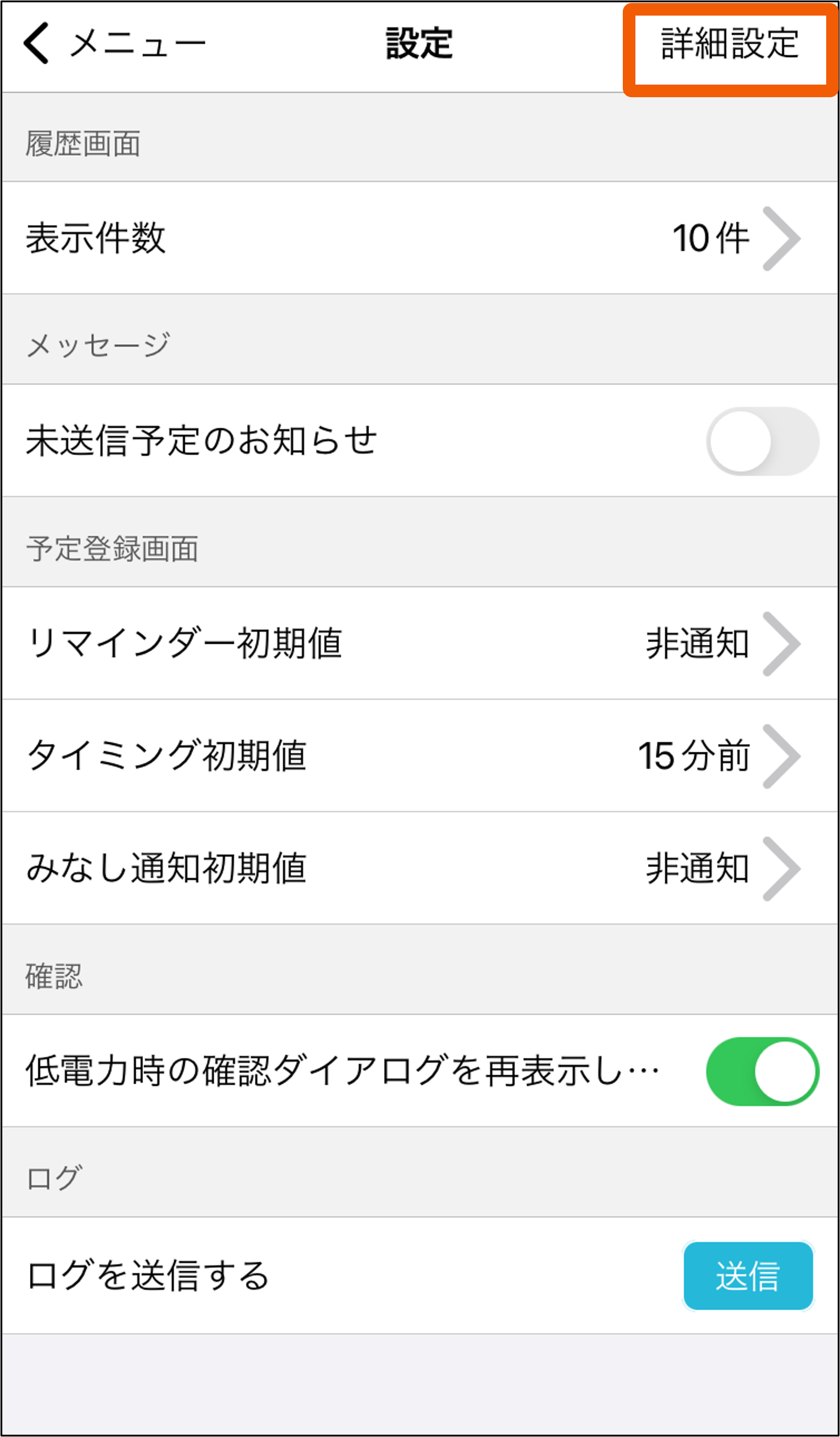Enable 未送信予定のお知らせ switch

click(x=763, y=441)
